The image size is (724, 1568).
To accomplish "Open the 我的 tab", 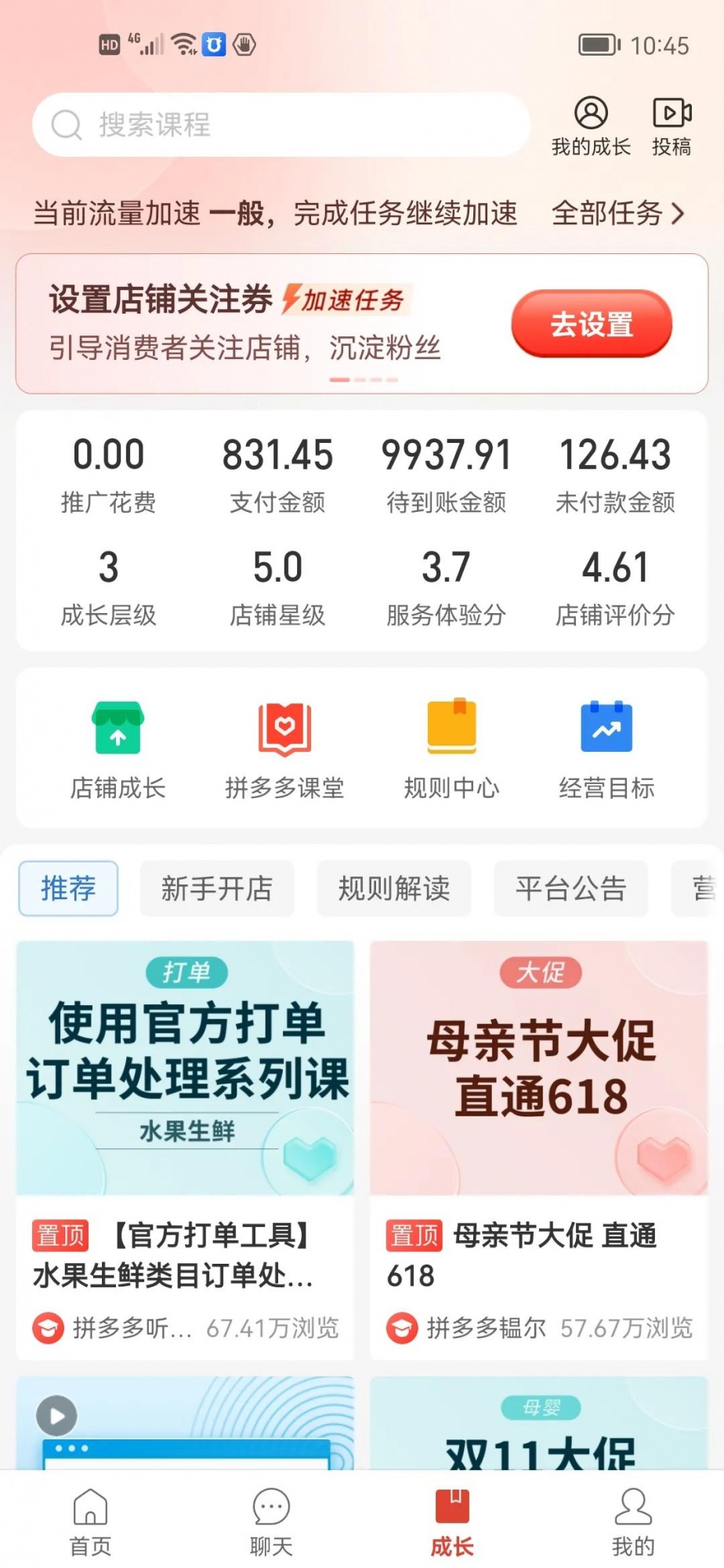I will pos(632,1522).
